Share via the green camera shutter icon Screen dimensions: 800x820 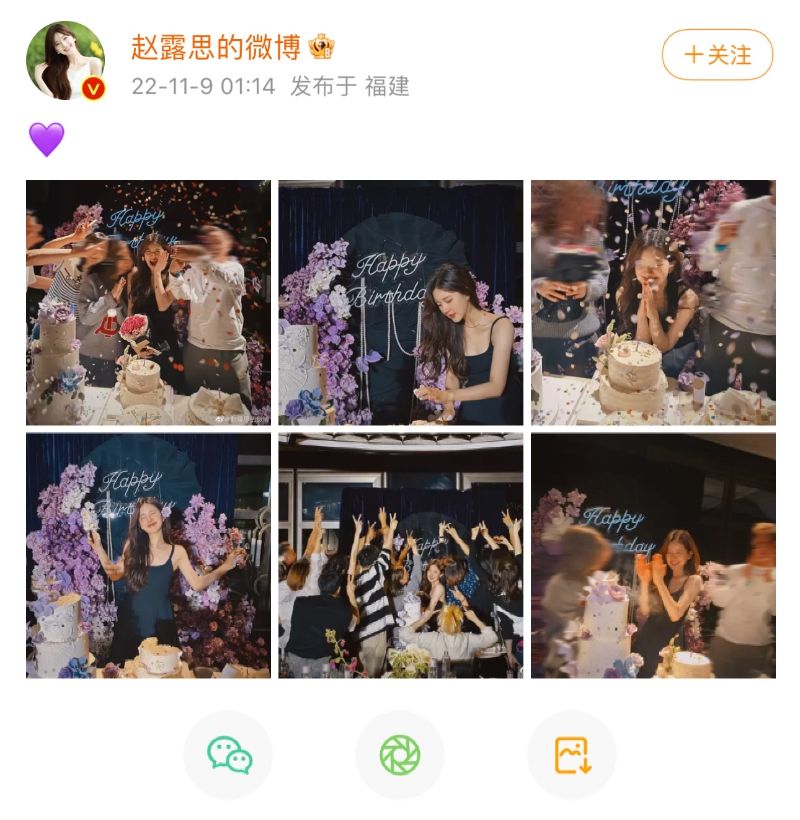(x=400, y=755)
